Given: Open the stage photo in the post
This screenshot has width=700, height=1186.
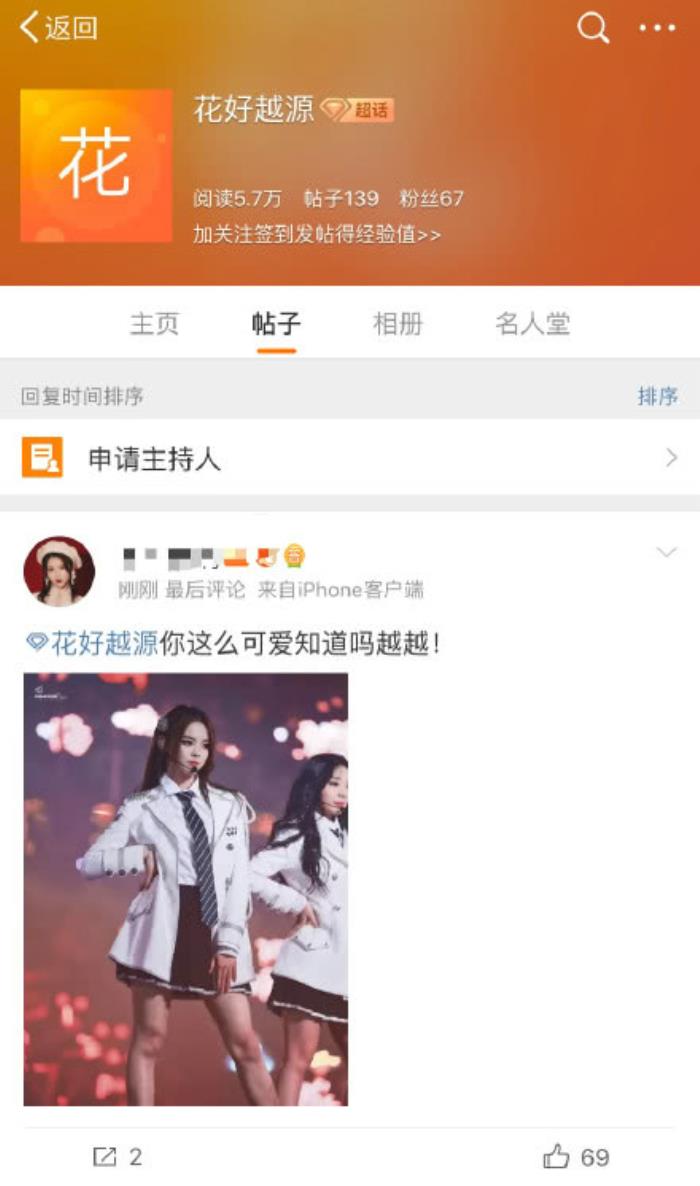Looking at the screenshot, I should pos(186,889).
